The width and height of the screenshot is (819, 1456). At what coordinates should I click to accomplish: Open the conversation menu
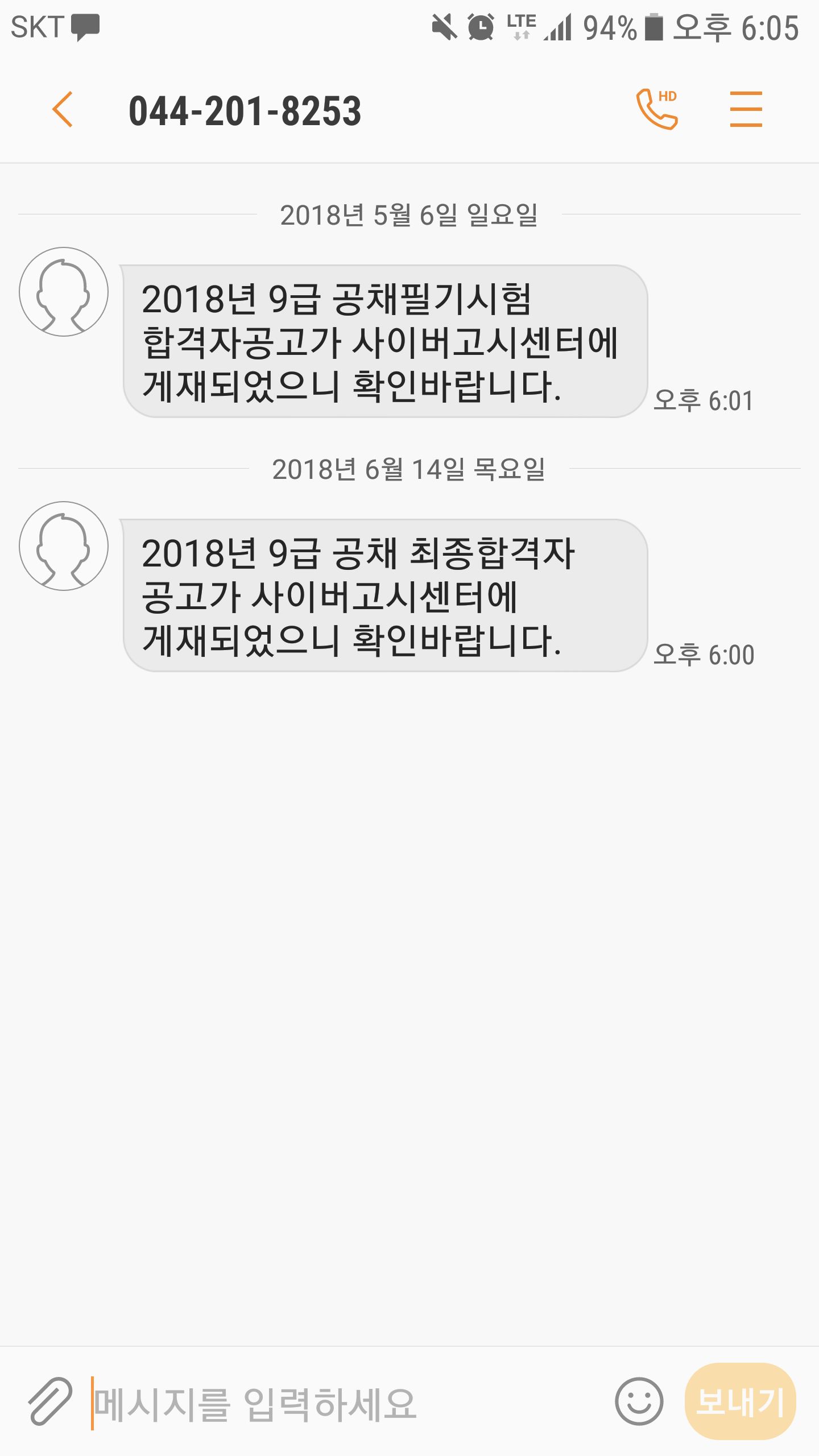point(746,109)
